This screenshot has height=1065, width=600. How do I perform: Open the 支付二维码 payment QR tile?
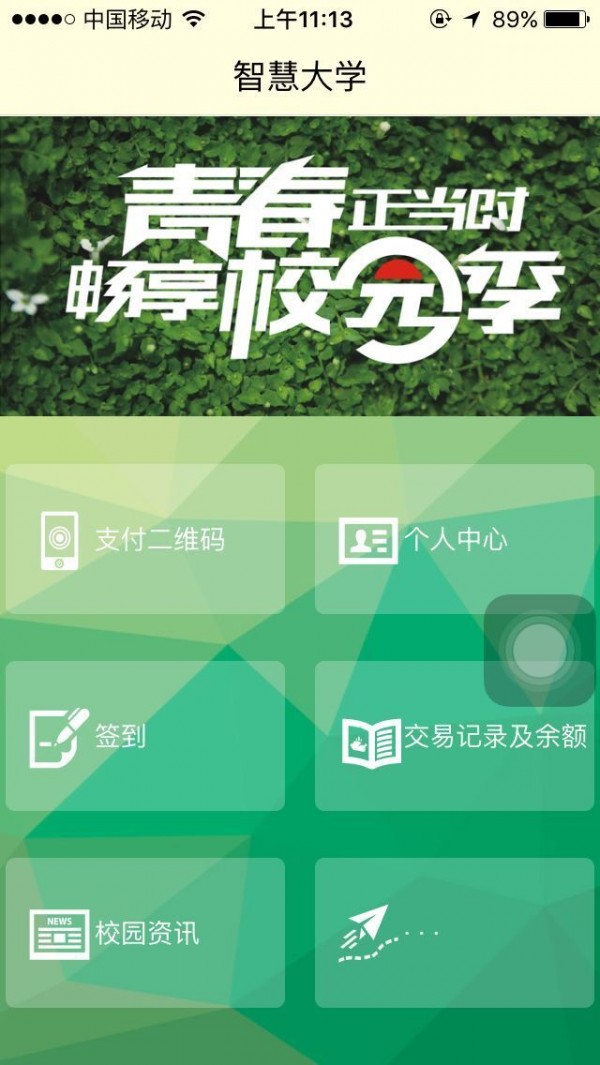pyautogui.click(x=145, y=539)
